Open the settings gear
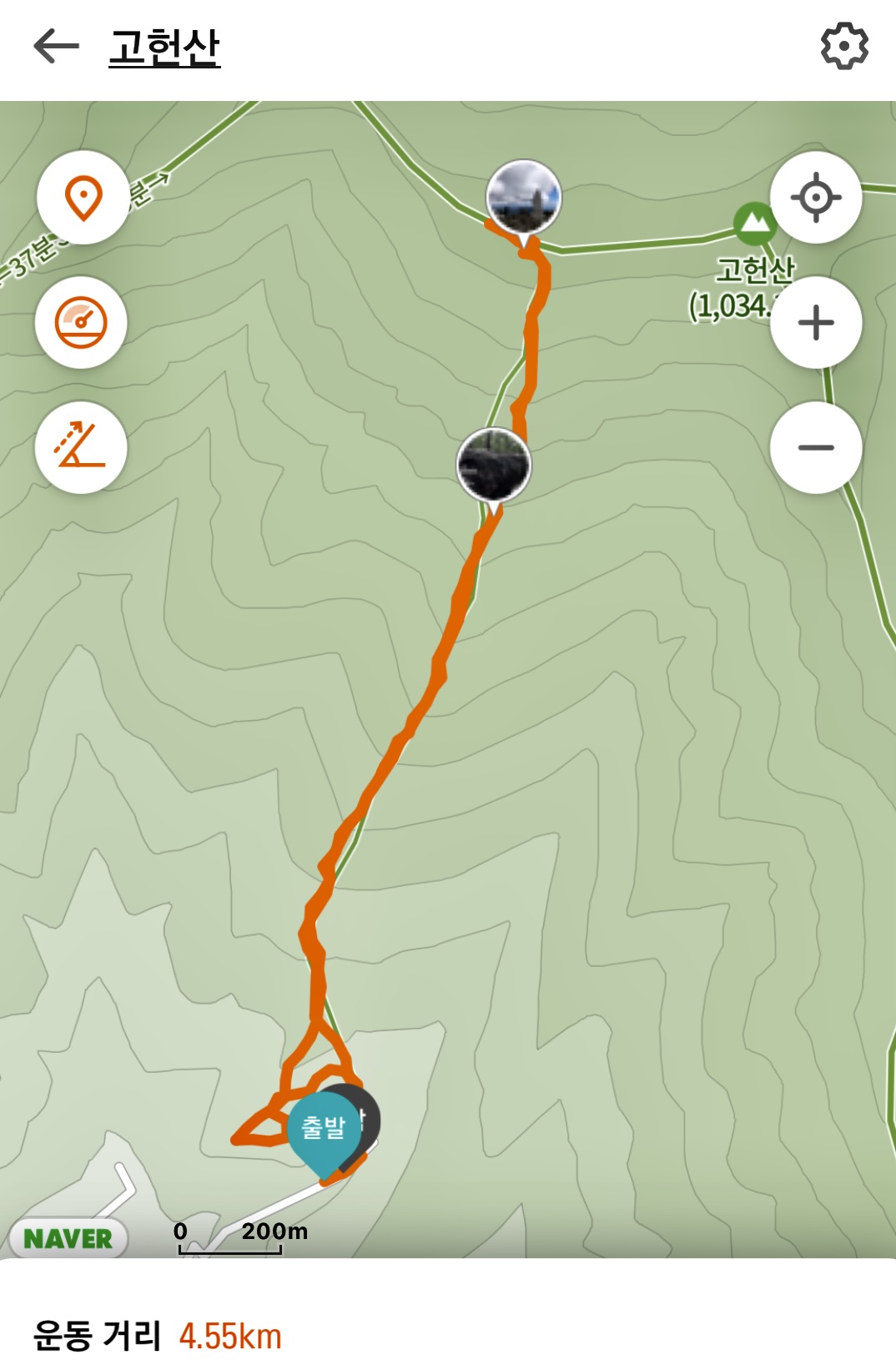This screenshot has height=1370, width=896. [x=844, y=46]
